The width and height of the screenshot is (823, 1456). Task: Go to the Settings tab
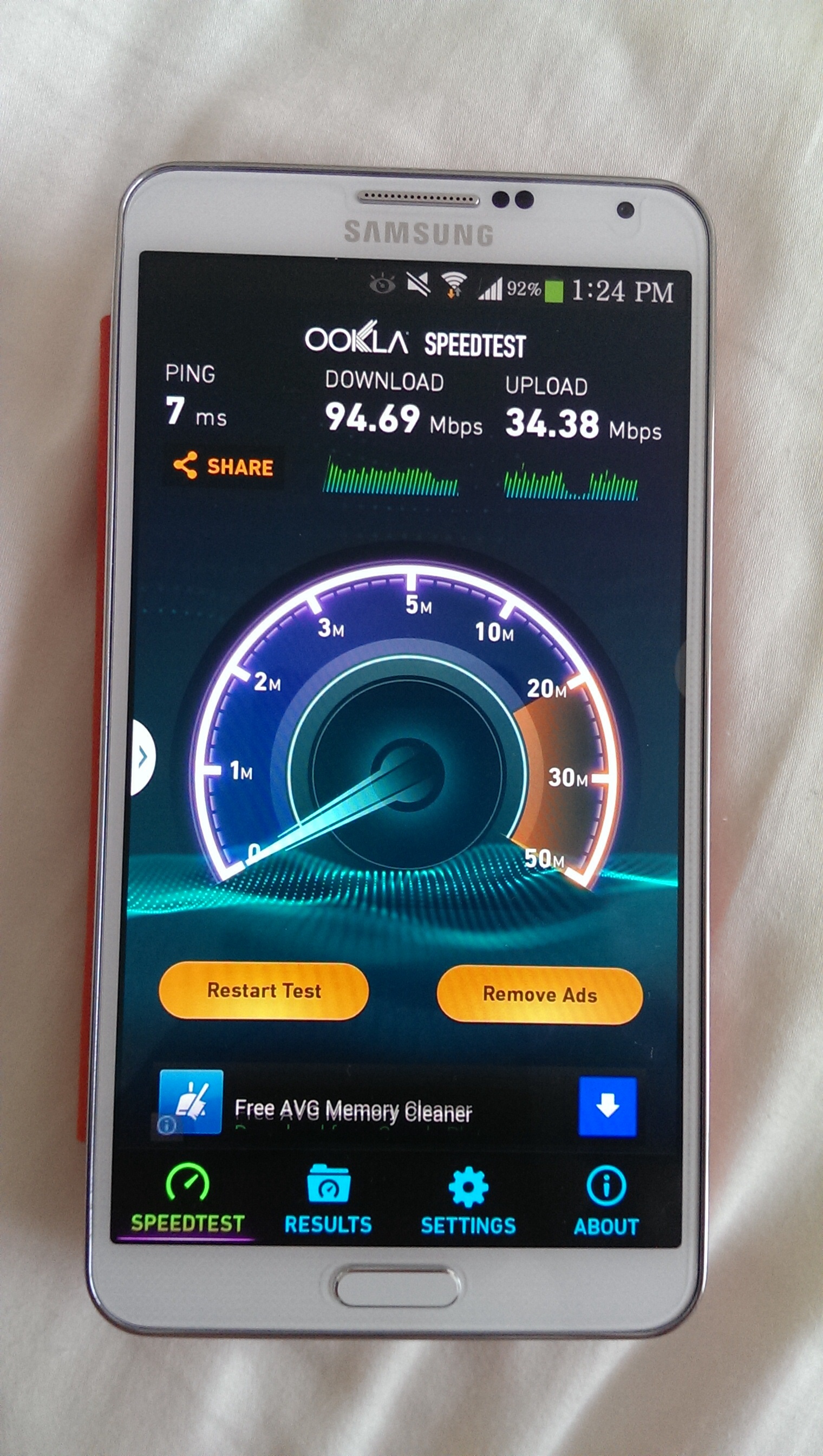pyautogui.click(x=468, y=1200)
